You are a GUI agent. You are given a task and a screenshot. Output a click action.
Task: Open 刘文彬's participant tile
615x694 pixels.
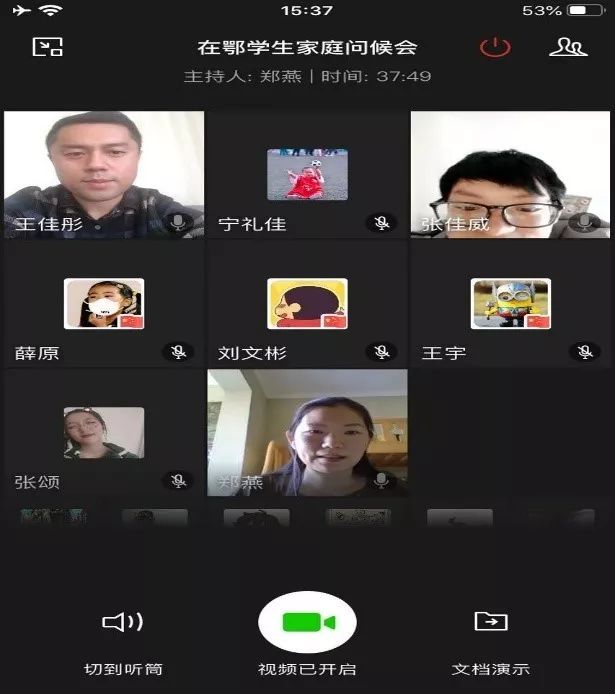point(307,304)
